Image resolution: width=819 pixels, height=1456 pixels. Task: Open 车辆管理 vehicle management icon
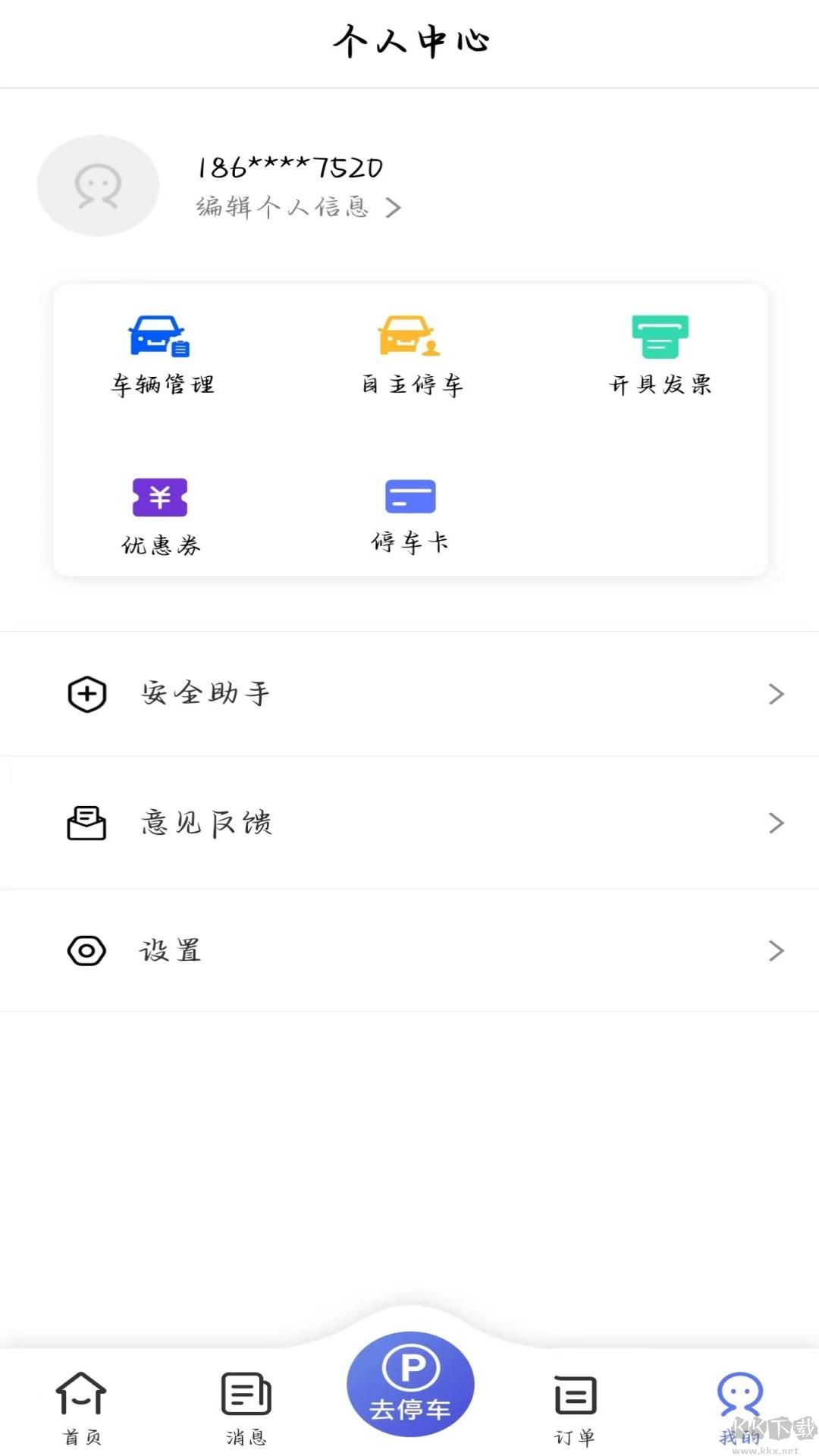pos(160,338)
